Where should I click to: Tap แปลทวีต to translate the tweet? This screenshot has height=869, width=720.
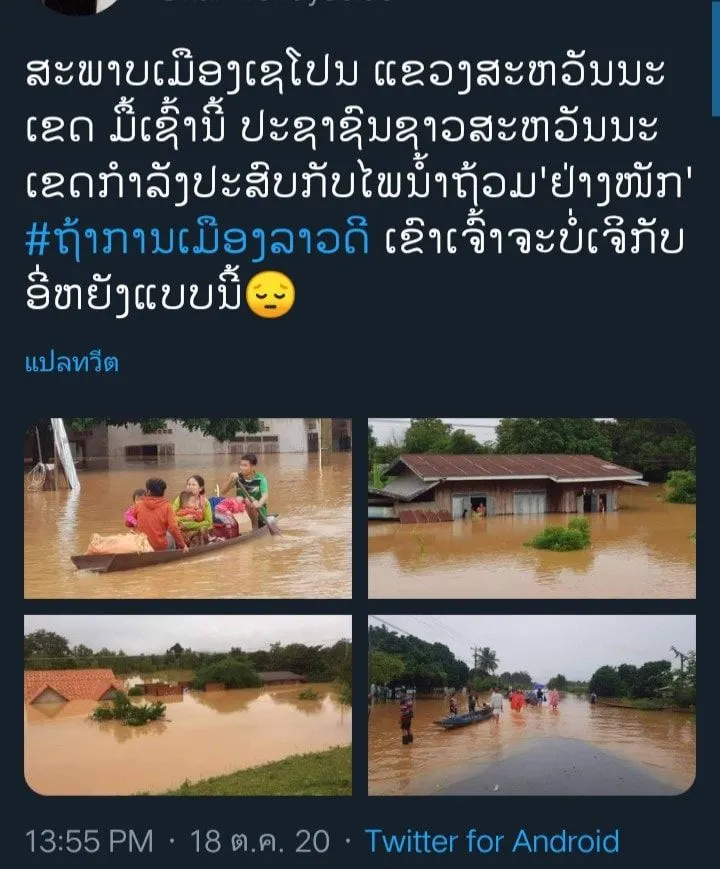tap(71, 363)
